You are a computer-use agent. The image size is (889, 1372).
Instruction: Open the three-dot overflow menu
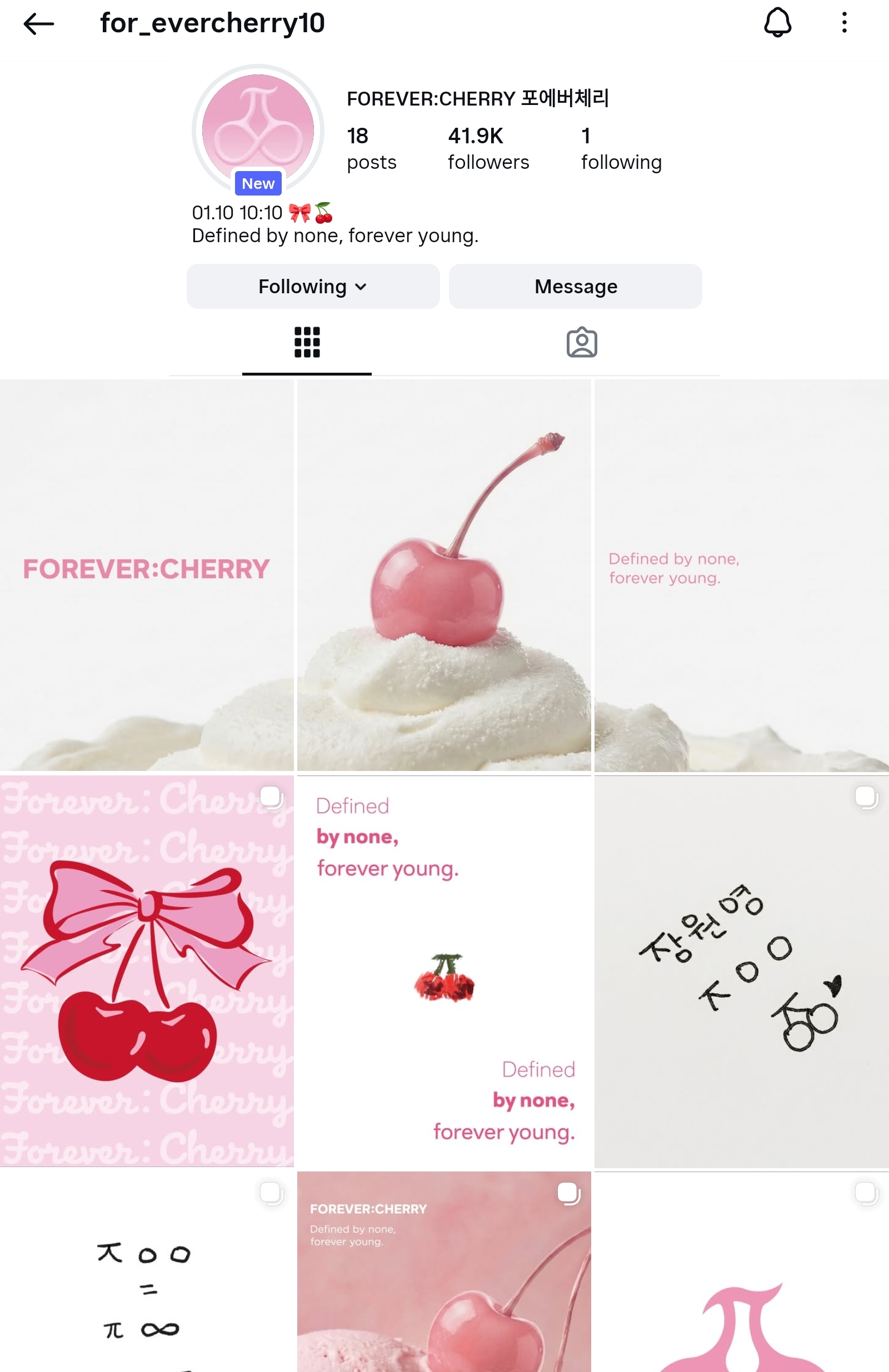844,23
